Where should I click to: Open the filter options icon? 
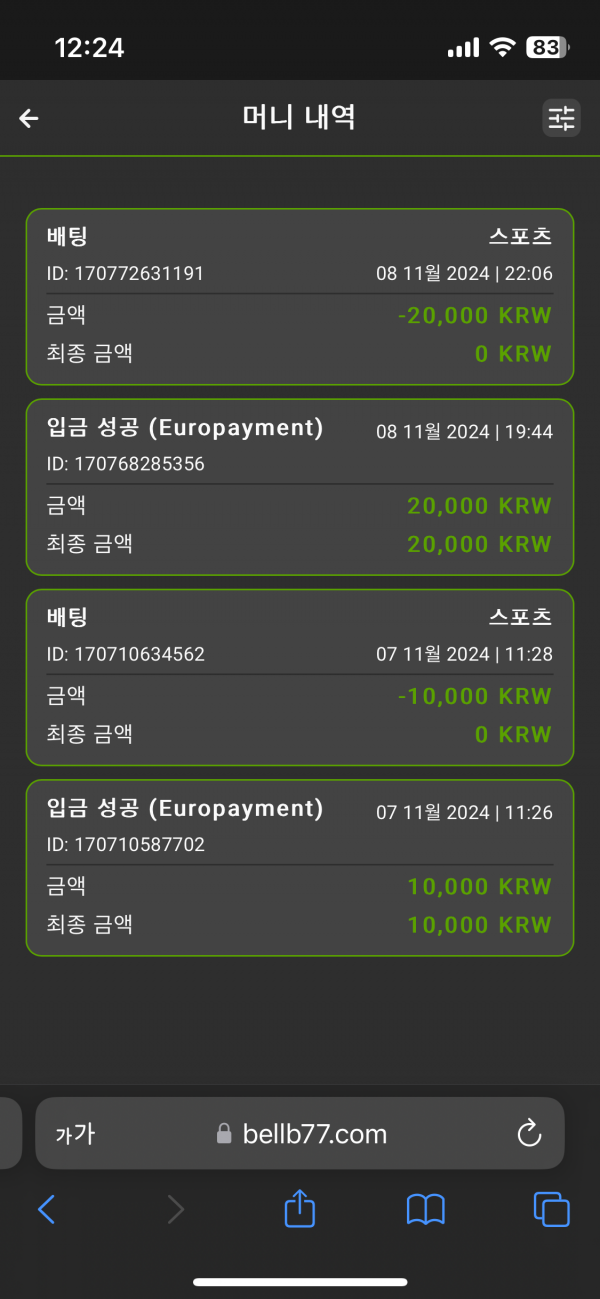coord(561,118)
